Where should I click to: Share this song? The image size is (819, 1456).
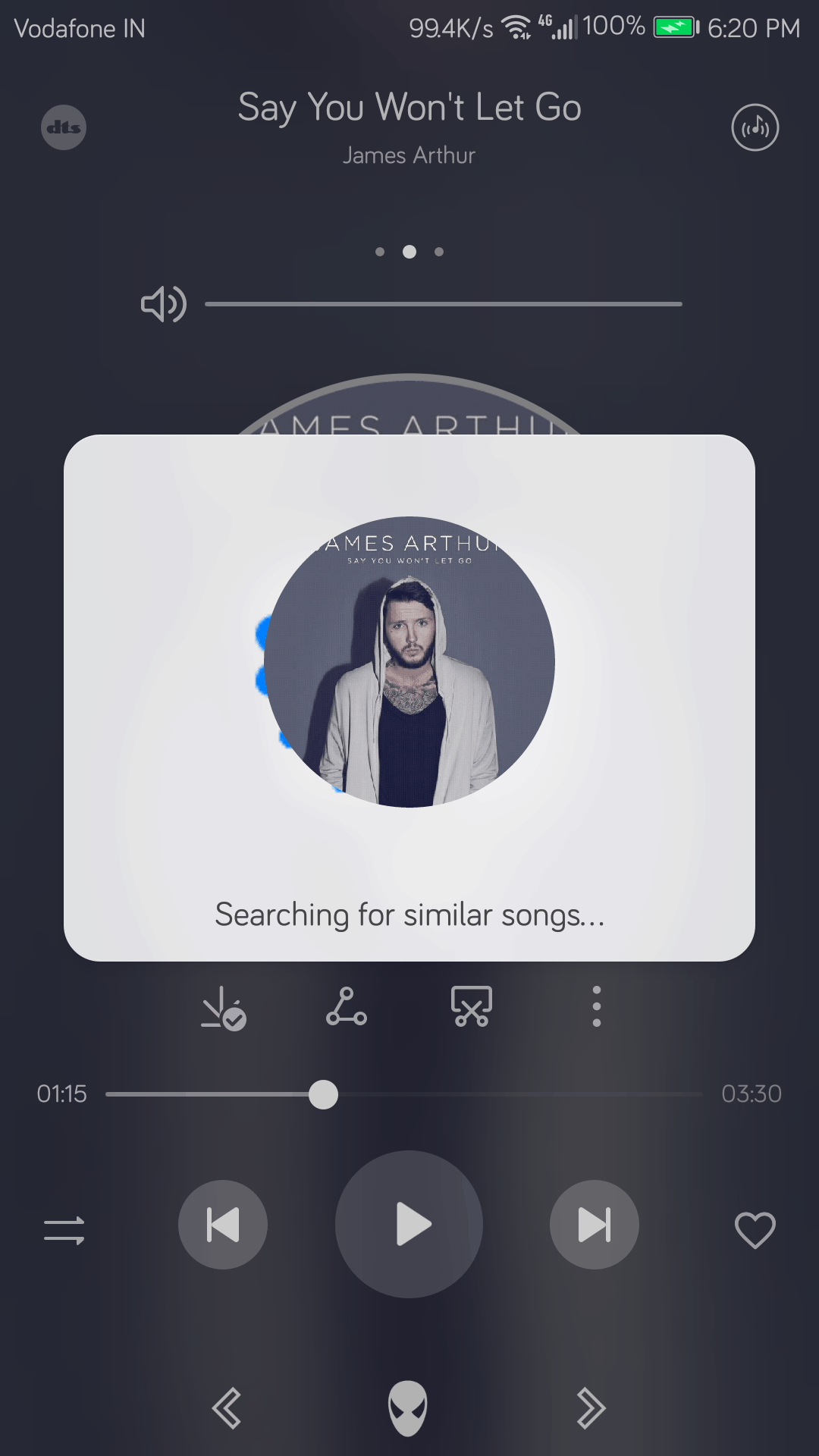tap(347, 1007)
